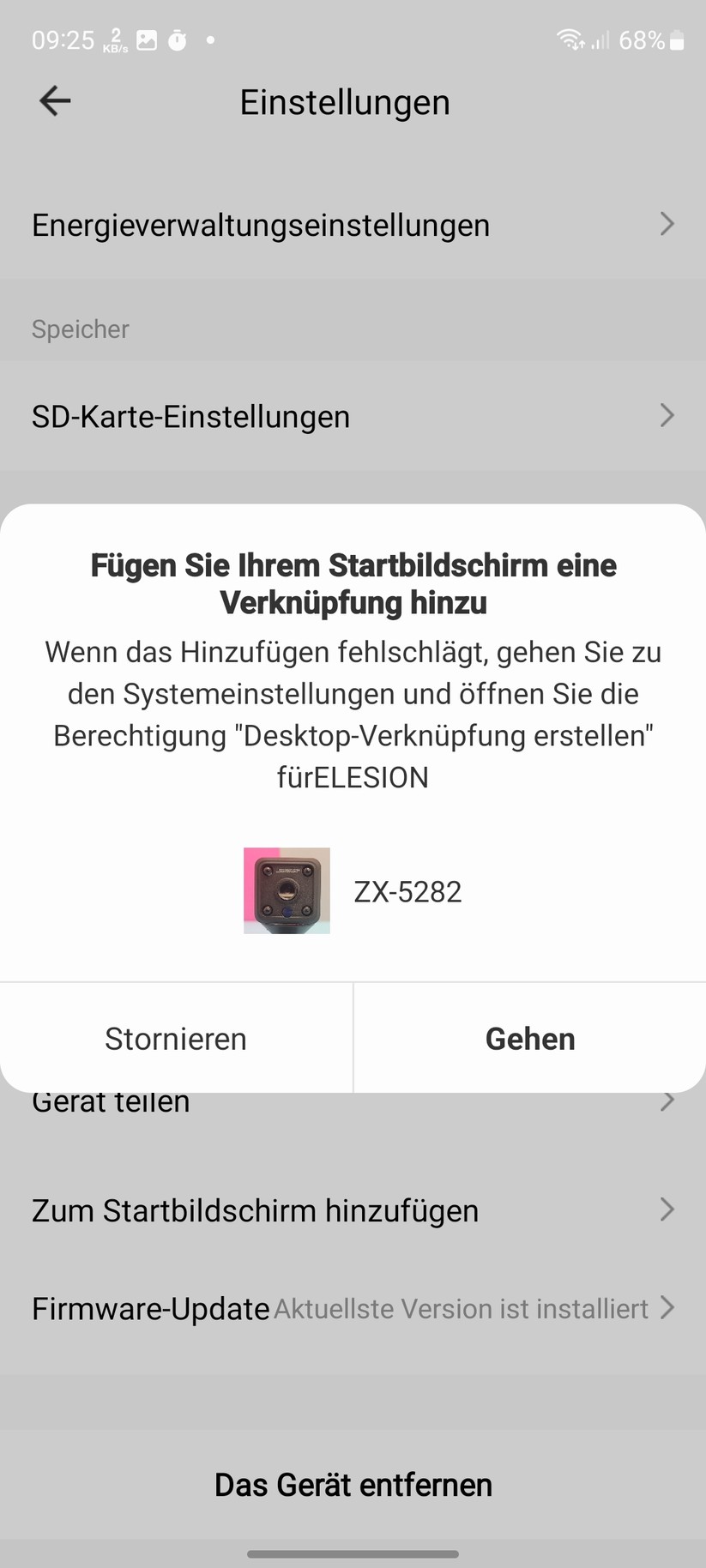Select the Speicher section header

(x=80, y=329)
